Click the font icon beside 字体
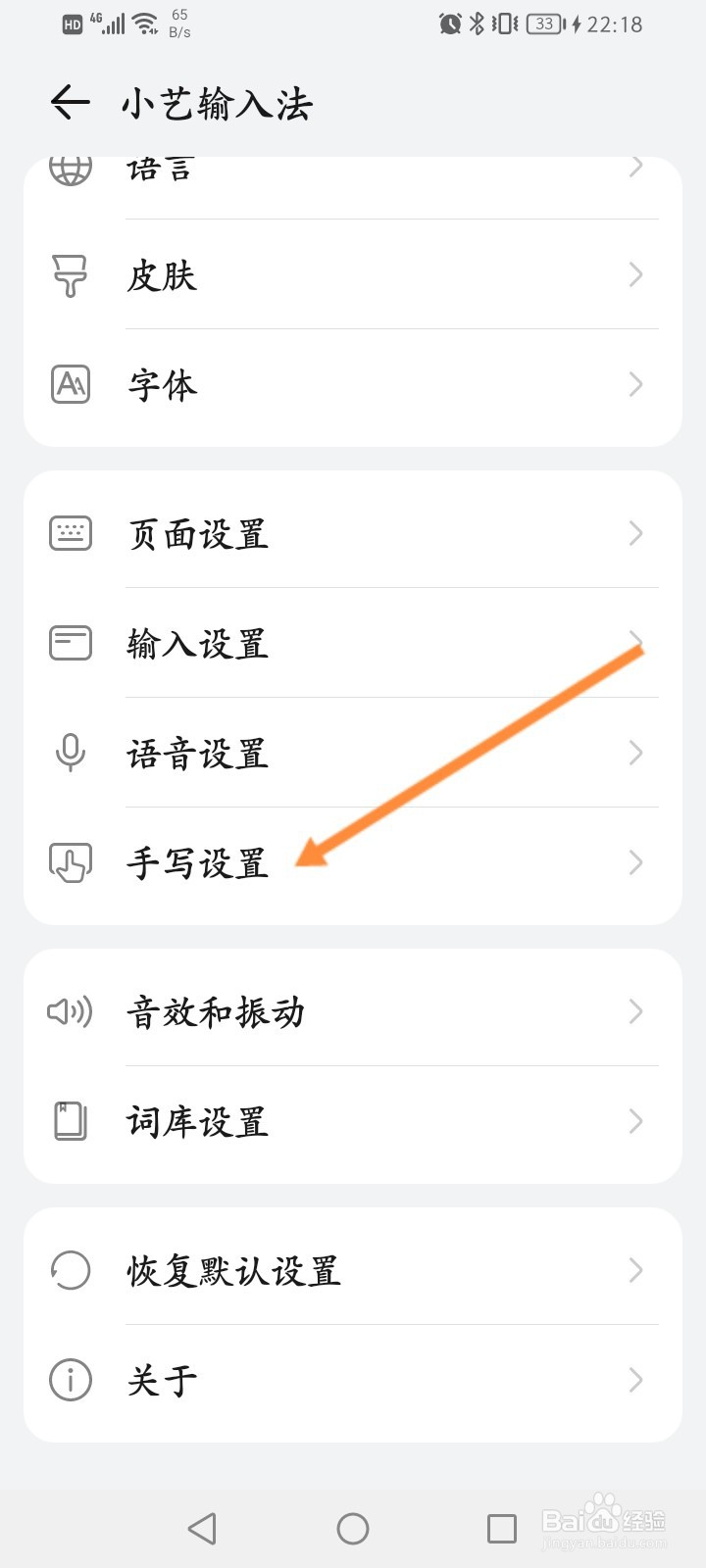The height and width of the screenshot is (1568, 706). (69, 384)
